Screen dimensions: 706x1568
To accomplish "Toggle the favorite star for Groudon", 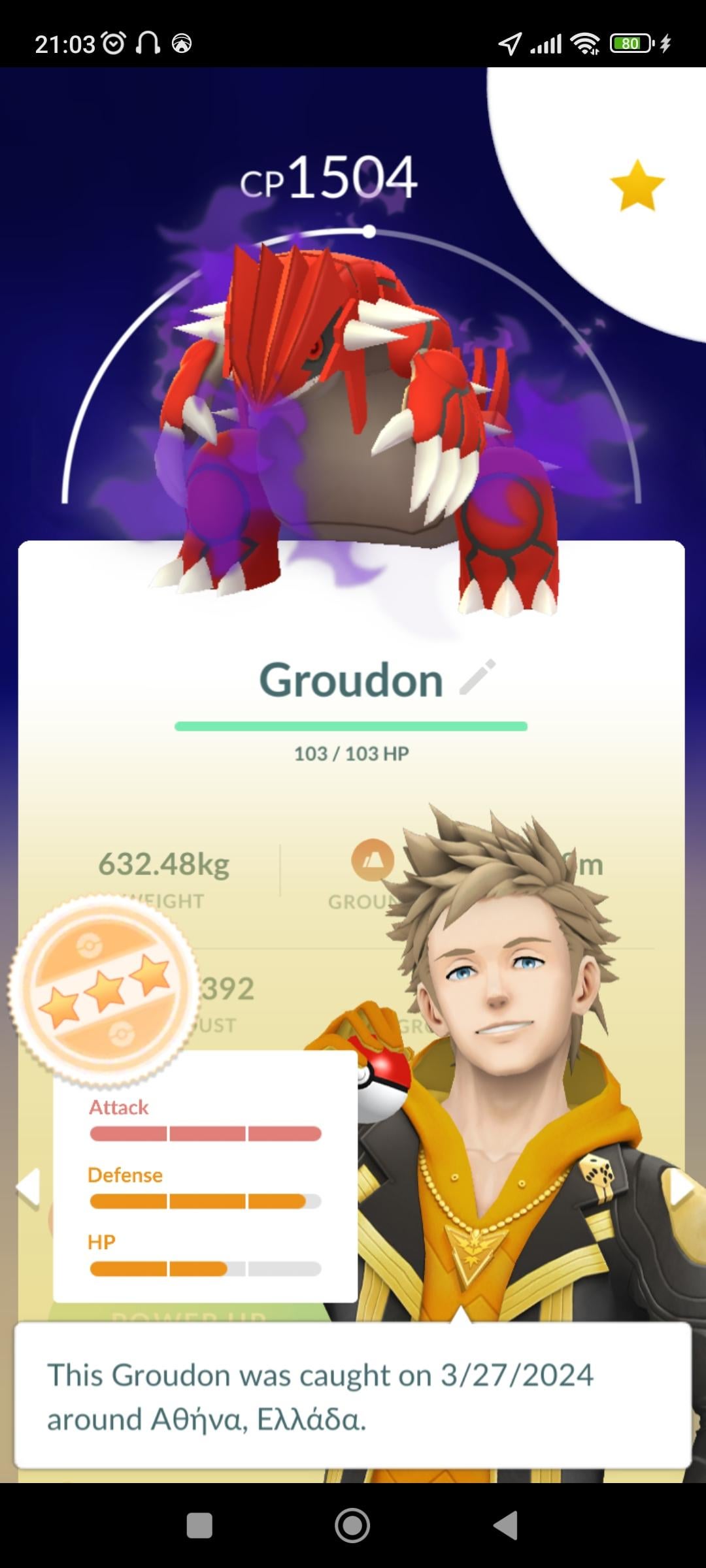I will (637, 186).
